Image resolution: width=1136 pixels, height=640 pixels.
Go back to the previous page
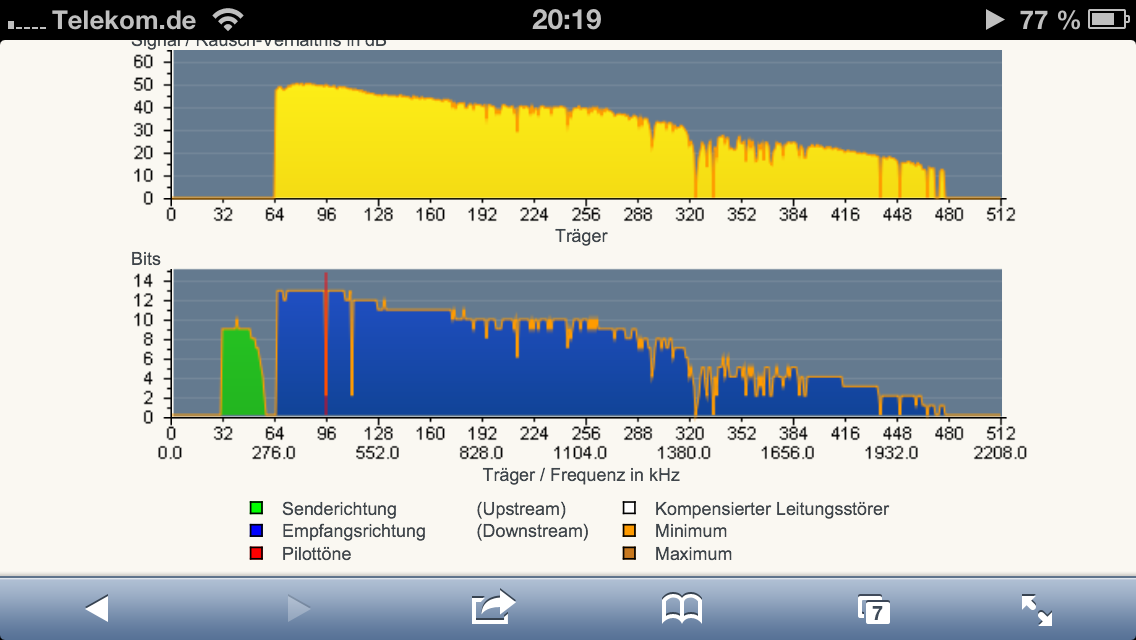(96, 608)
